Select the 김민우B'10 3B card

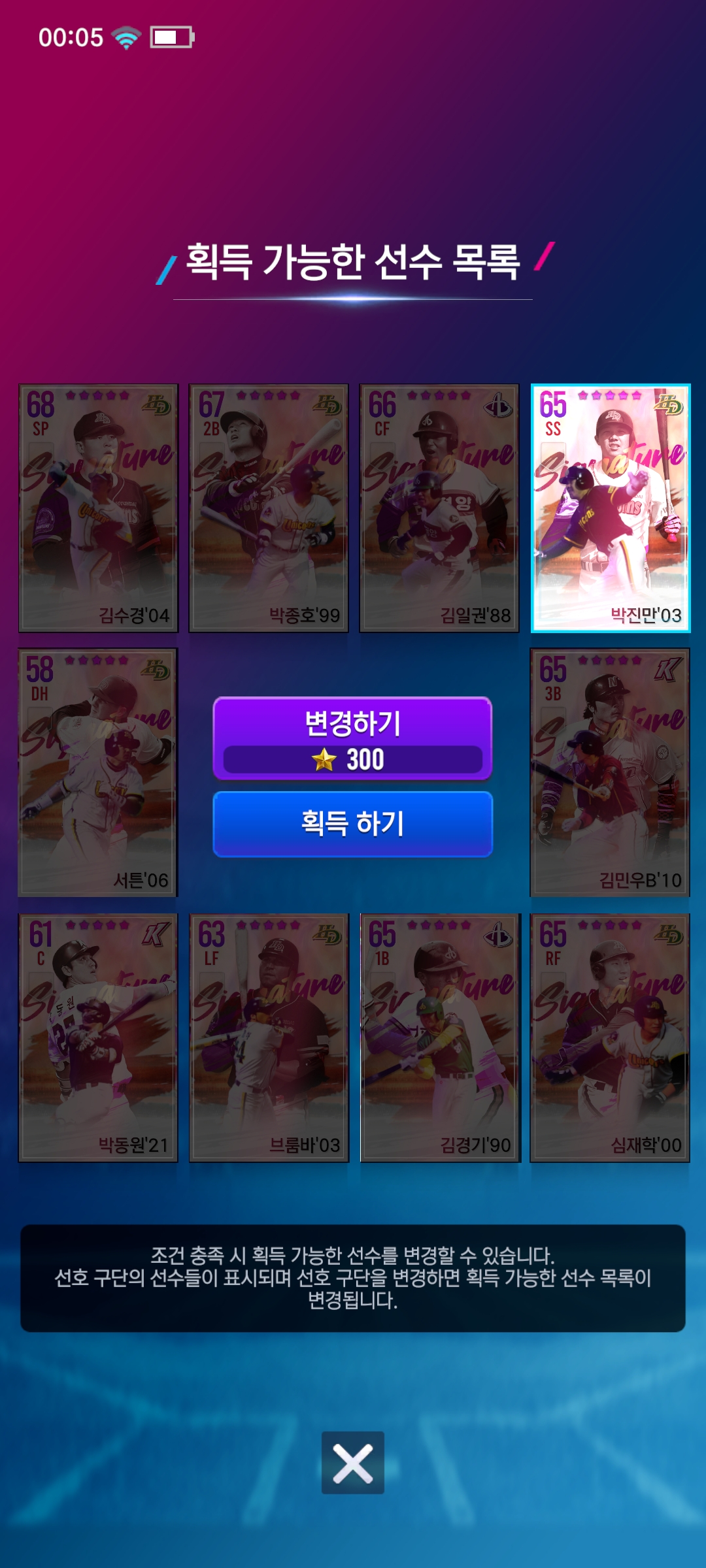[x=610, y=772]
